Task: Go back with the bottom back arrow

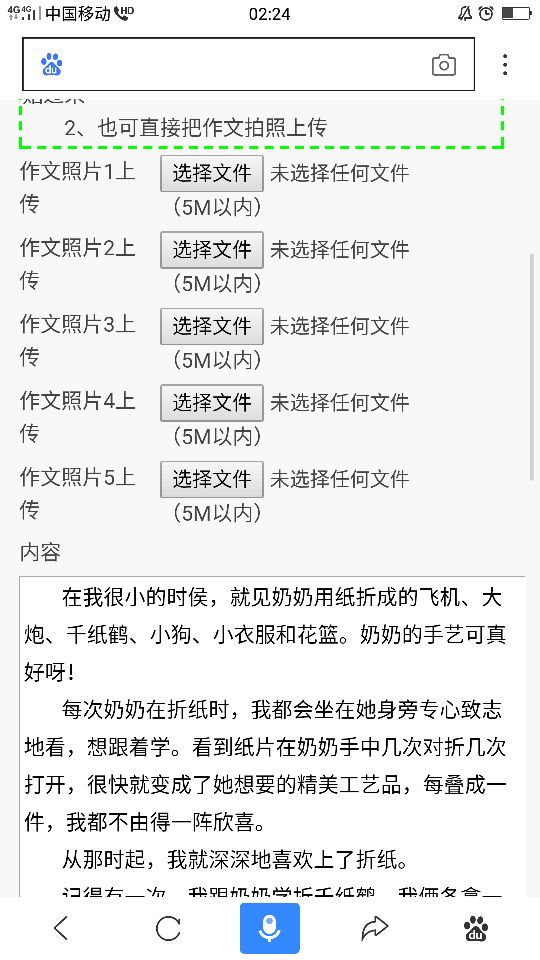Action: click(61, 929)
